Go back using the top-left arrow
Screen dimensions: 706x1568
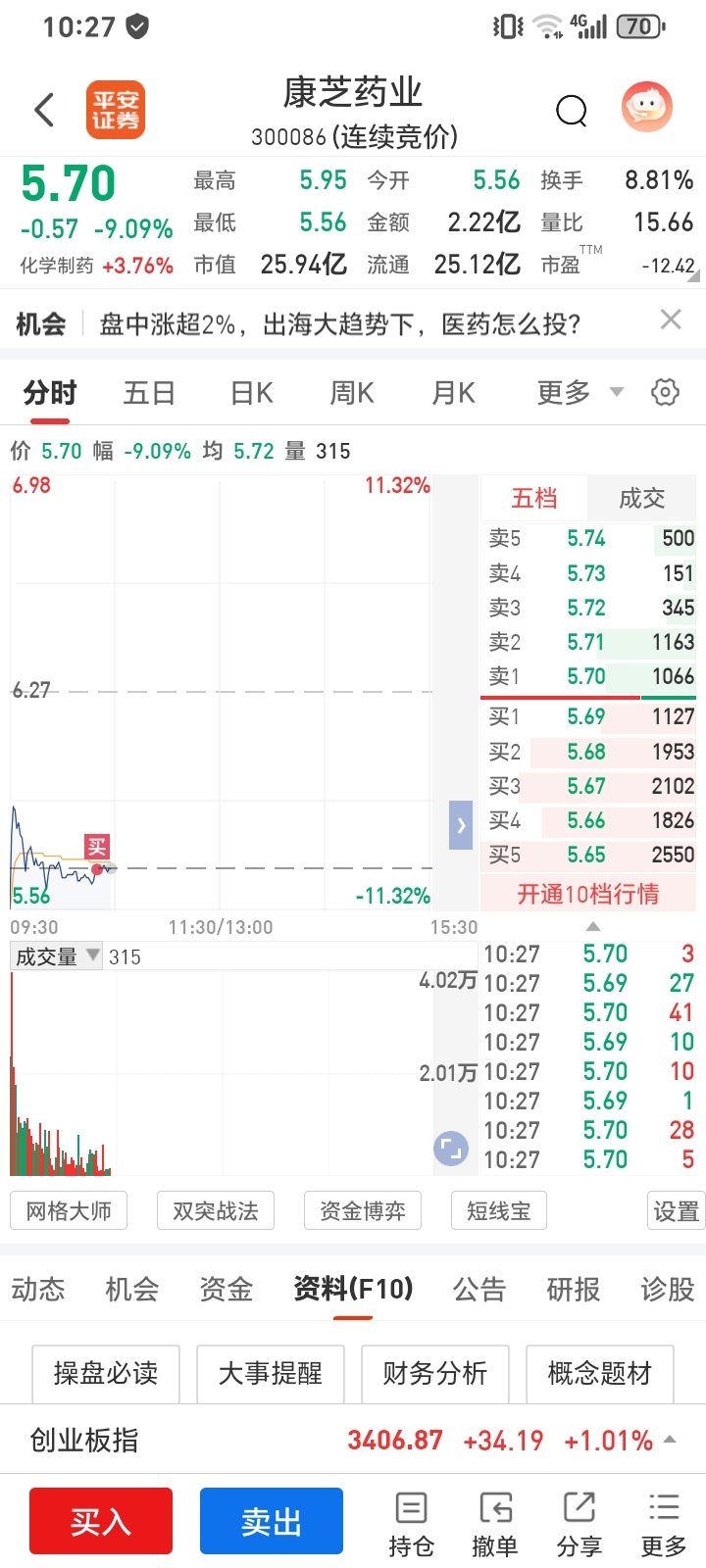pyautogui.click(x=44, y=110)
